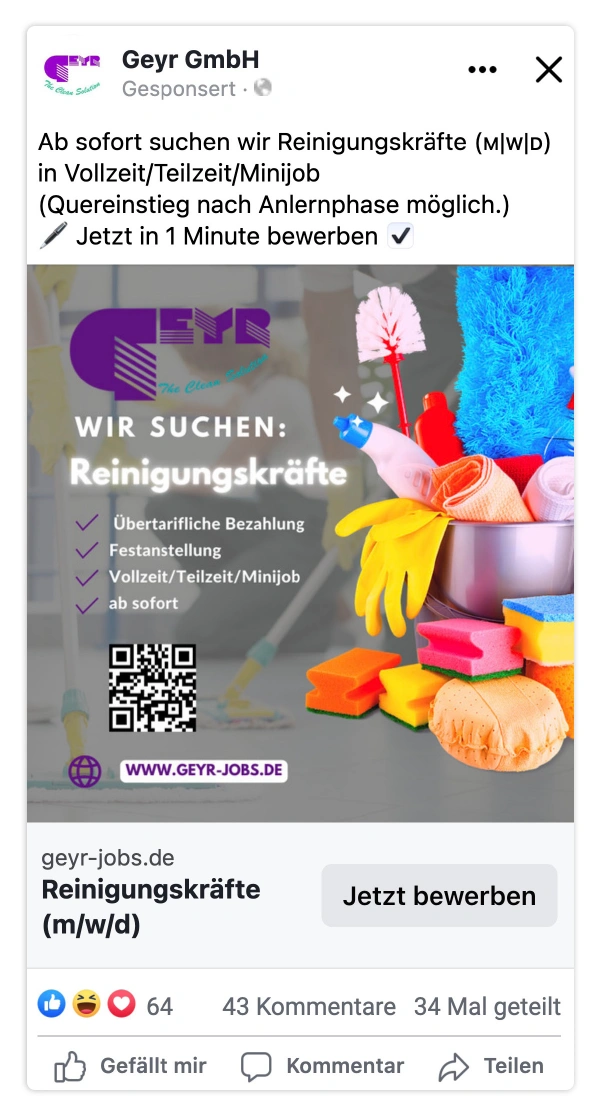Tap the Geyr GmbH profile picture
The image size is (600, 1115).
point(71,74)
